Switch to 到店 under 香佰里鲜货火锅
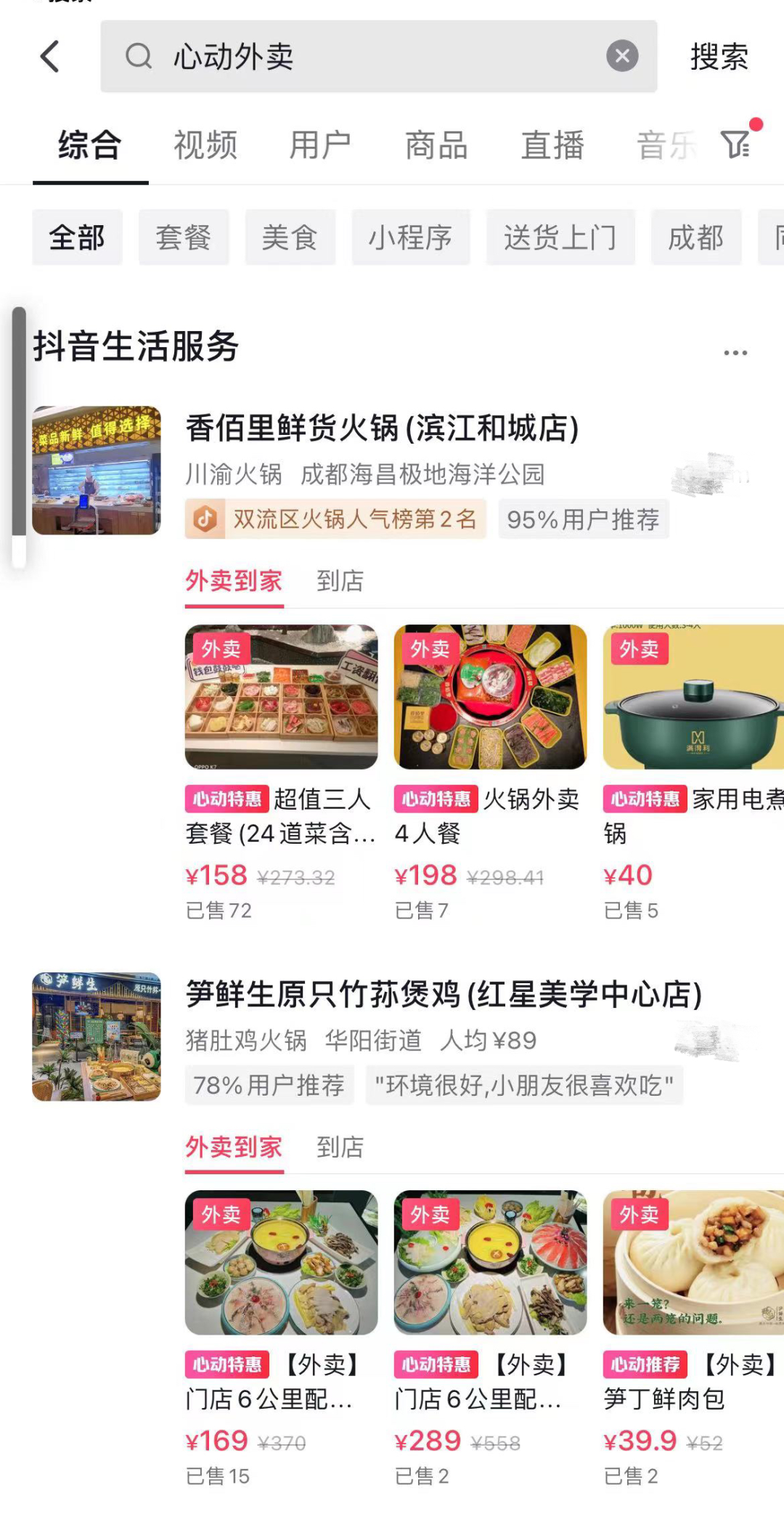The width and height of the screenshot is (784, 1522). pos(340,581)
